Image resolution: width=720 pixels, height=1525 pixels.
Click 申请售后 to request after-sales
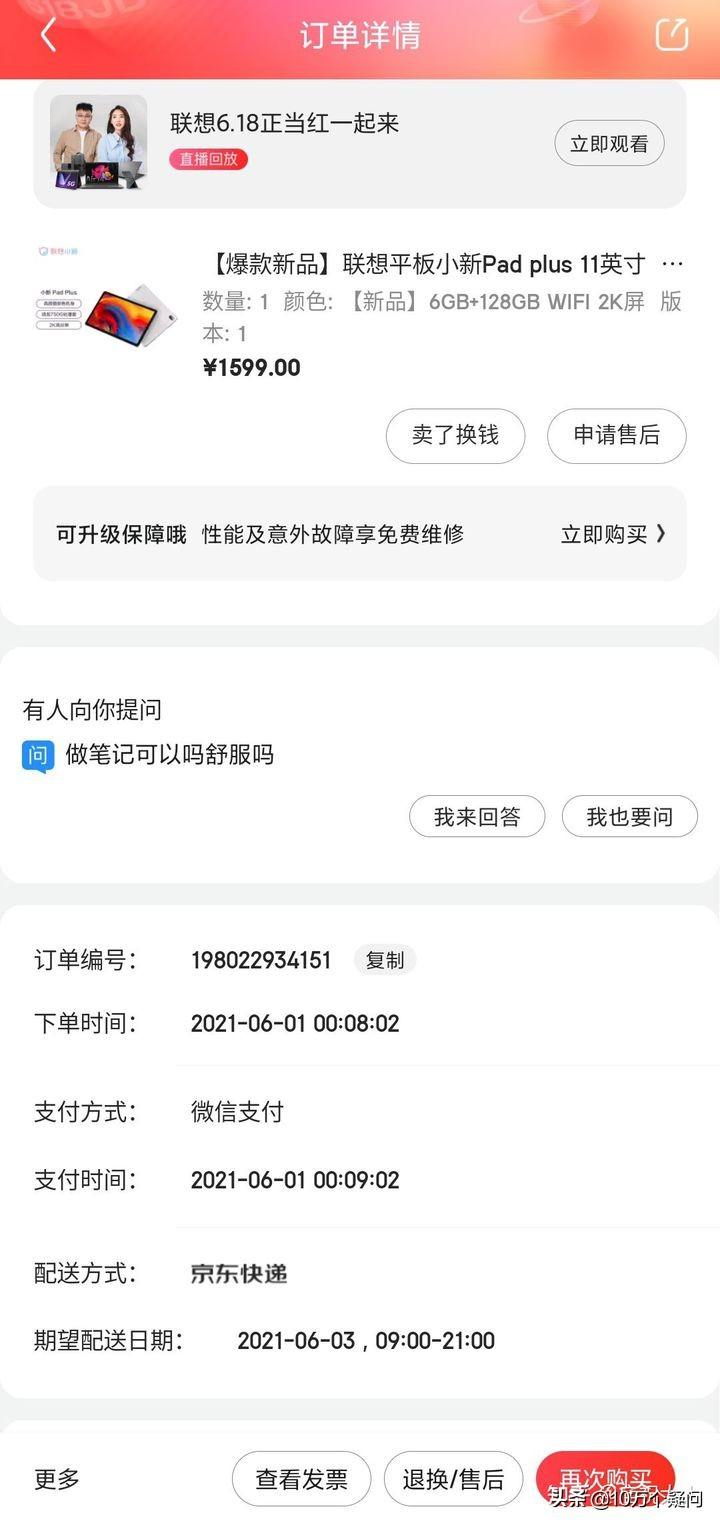click(617, 436)
